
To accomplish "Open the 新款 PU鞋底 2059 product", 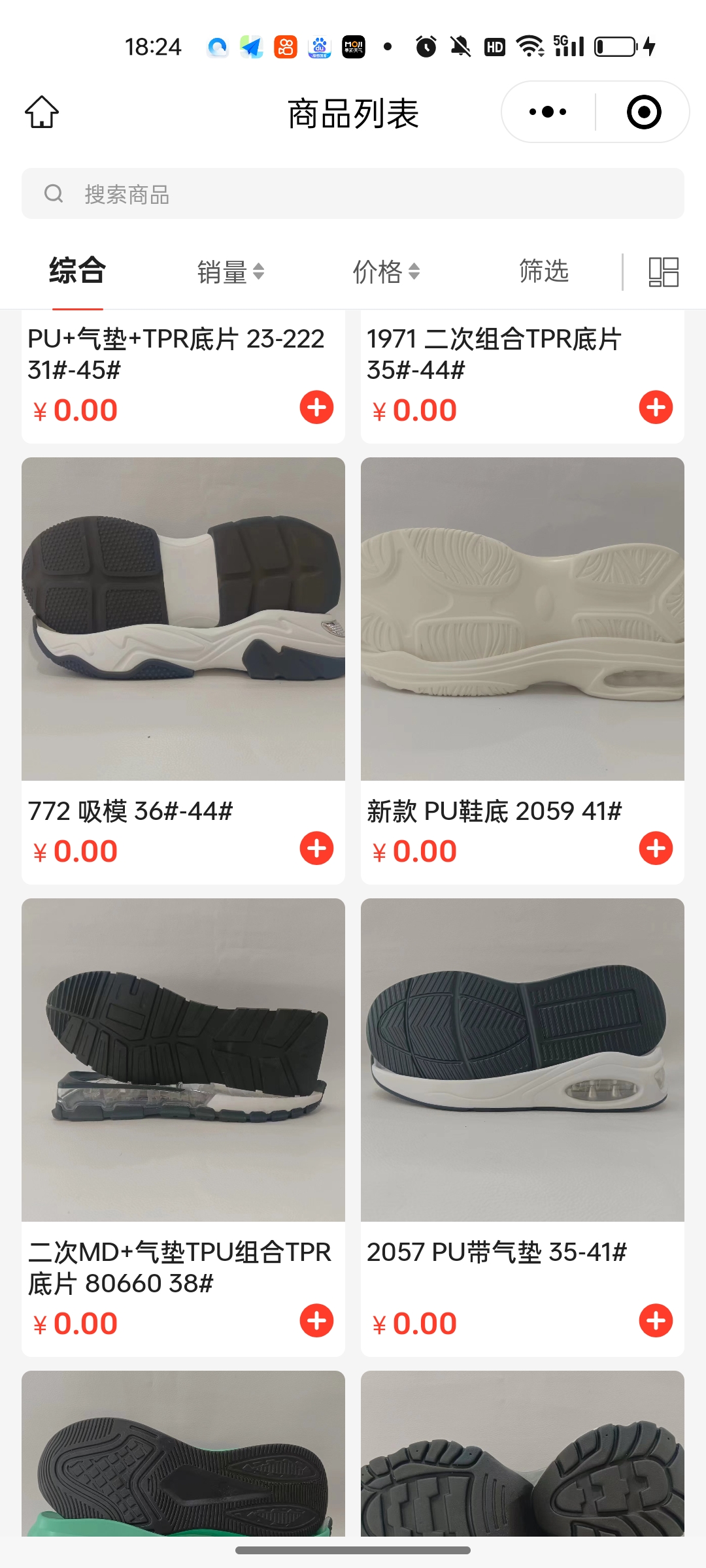I will click(522, 619).
